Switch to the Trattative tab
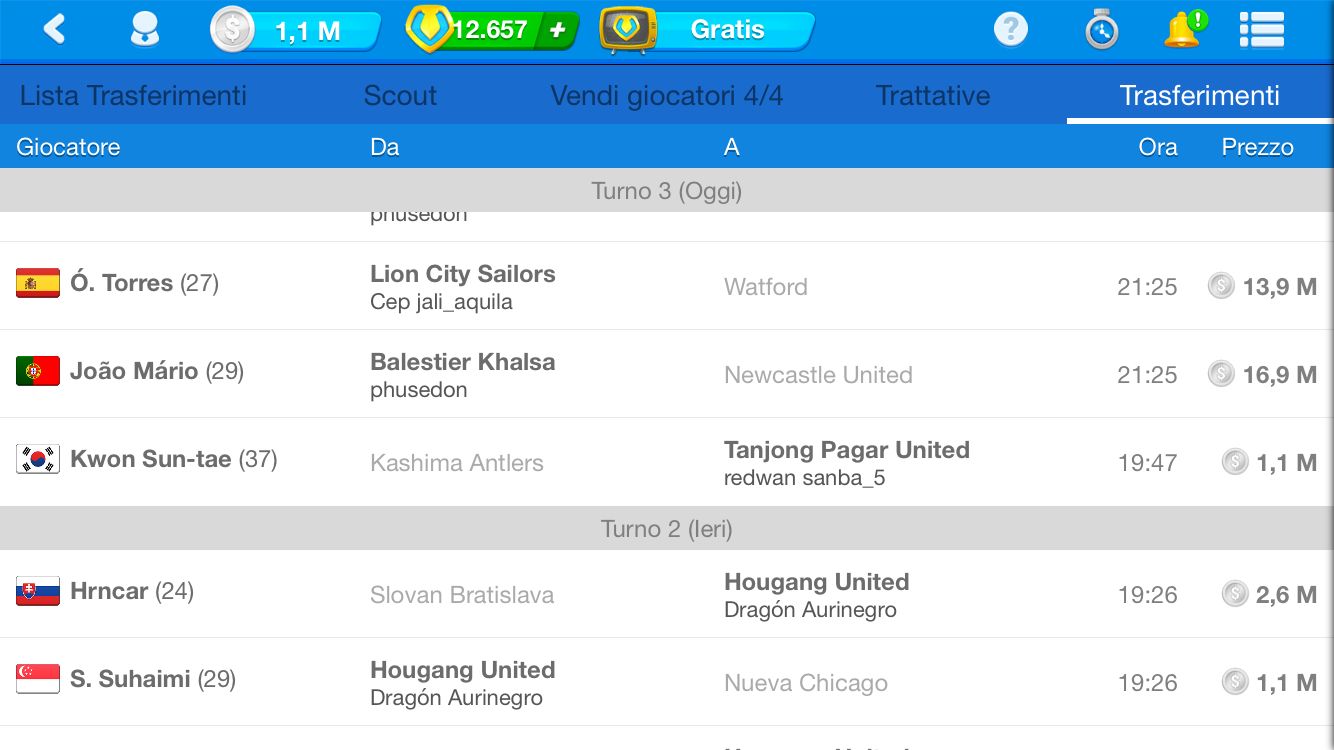This screenshot has height=750, width=1334. (x=932, y=96)
